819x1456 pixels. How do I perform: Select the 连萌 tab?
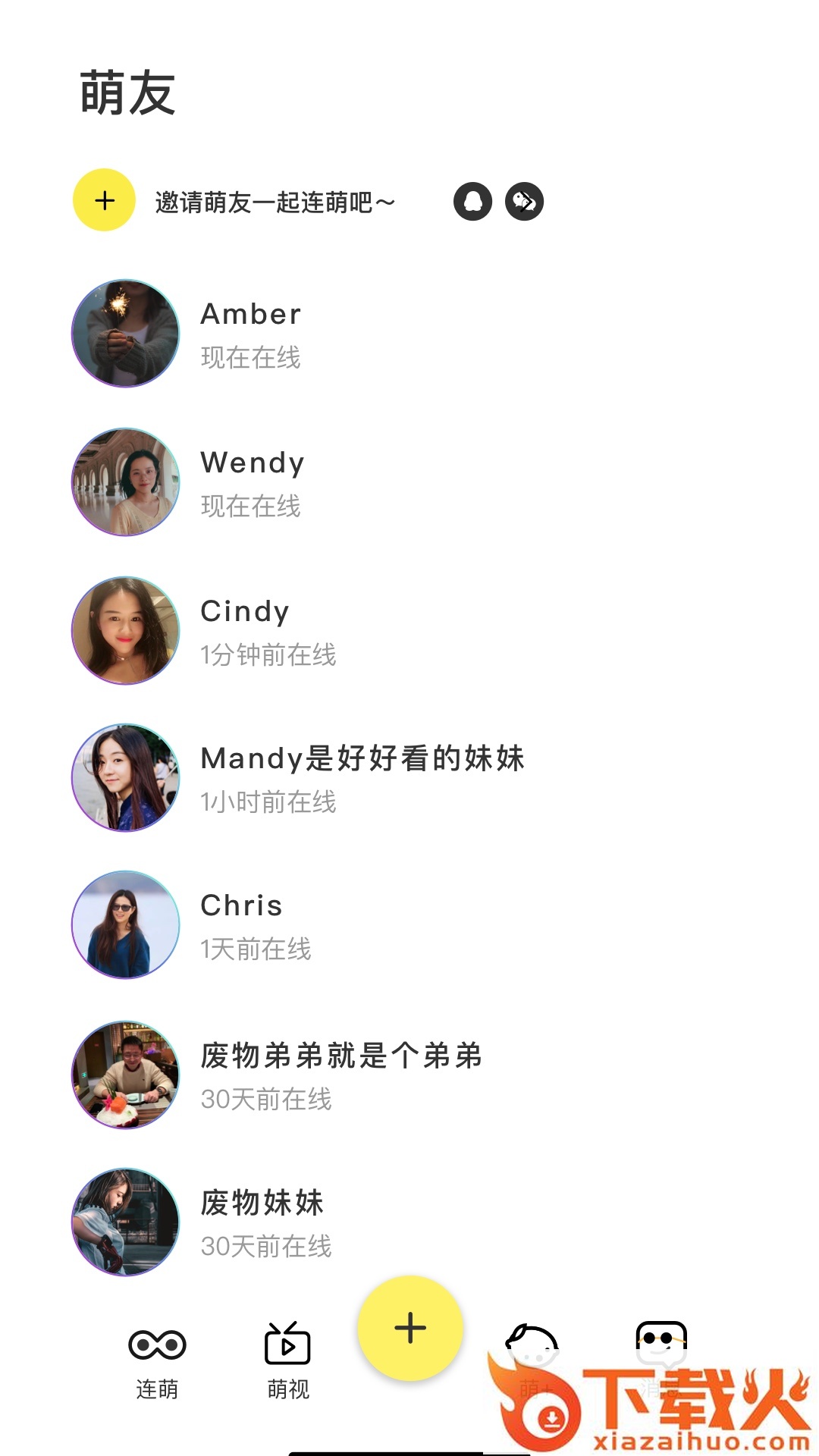[158, 1357]
